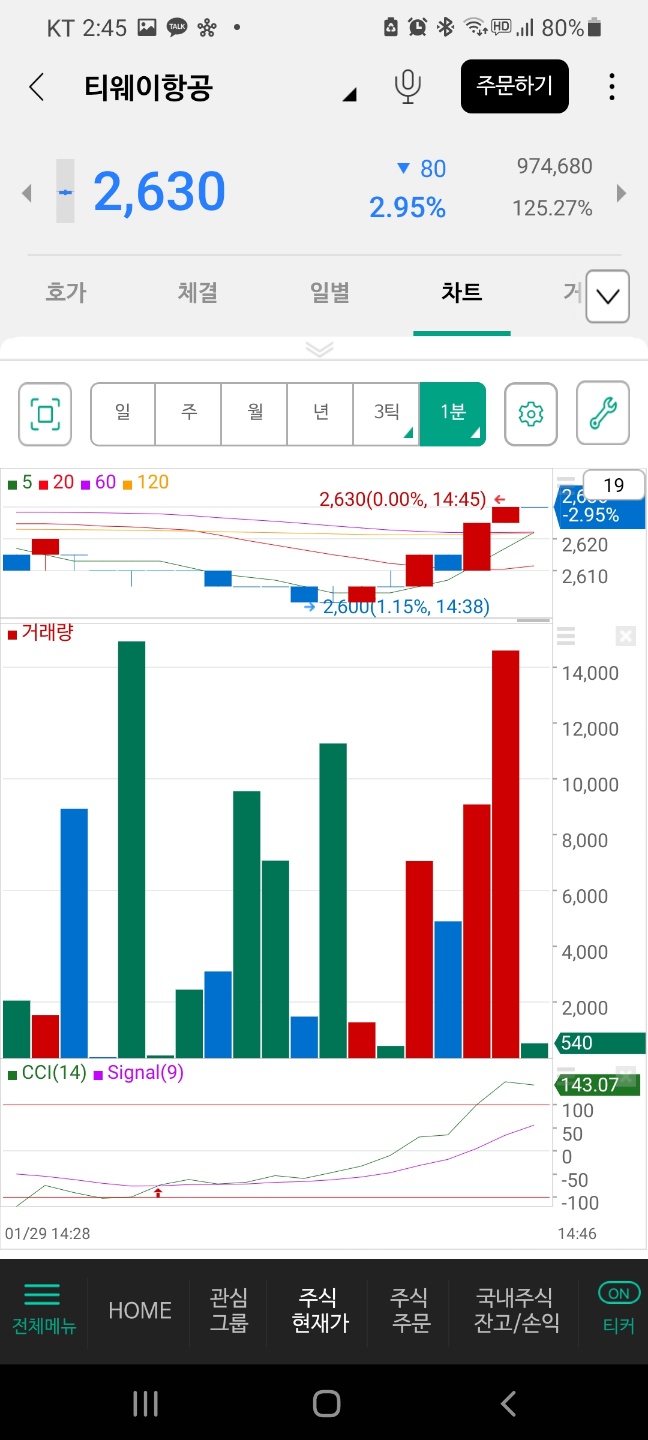This screenshot has height=1440, width=648.
Task: Choose the 3틱 tick chart option
Action: pyautogui.click(x=387, y=413)
